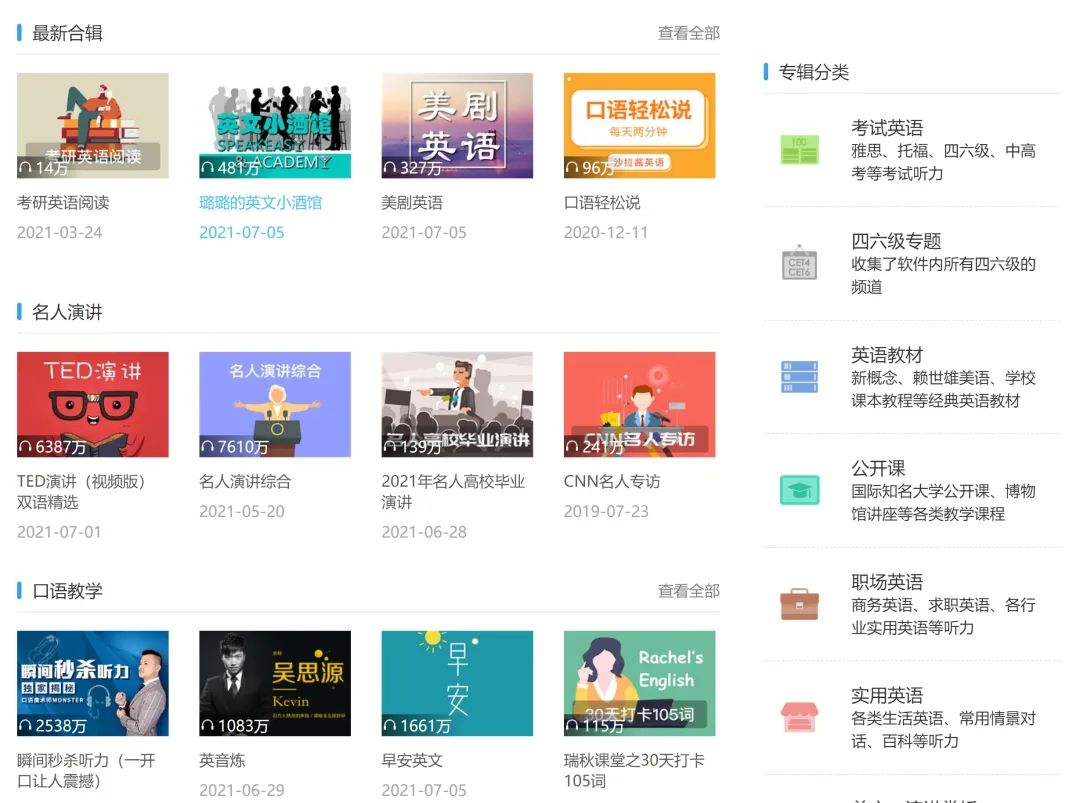View all in the 口语教学 section
The width and height of the screenshot is (1080, 803).
point(688,591)
